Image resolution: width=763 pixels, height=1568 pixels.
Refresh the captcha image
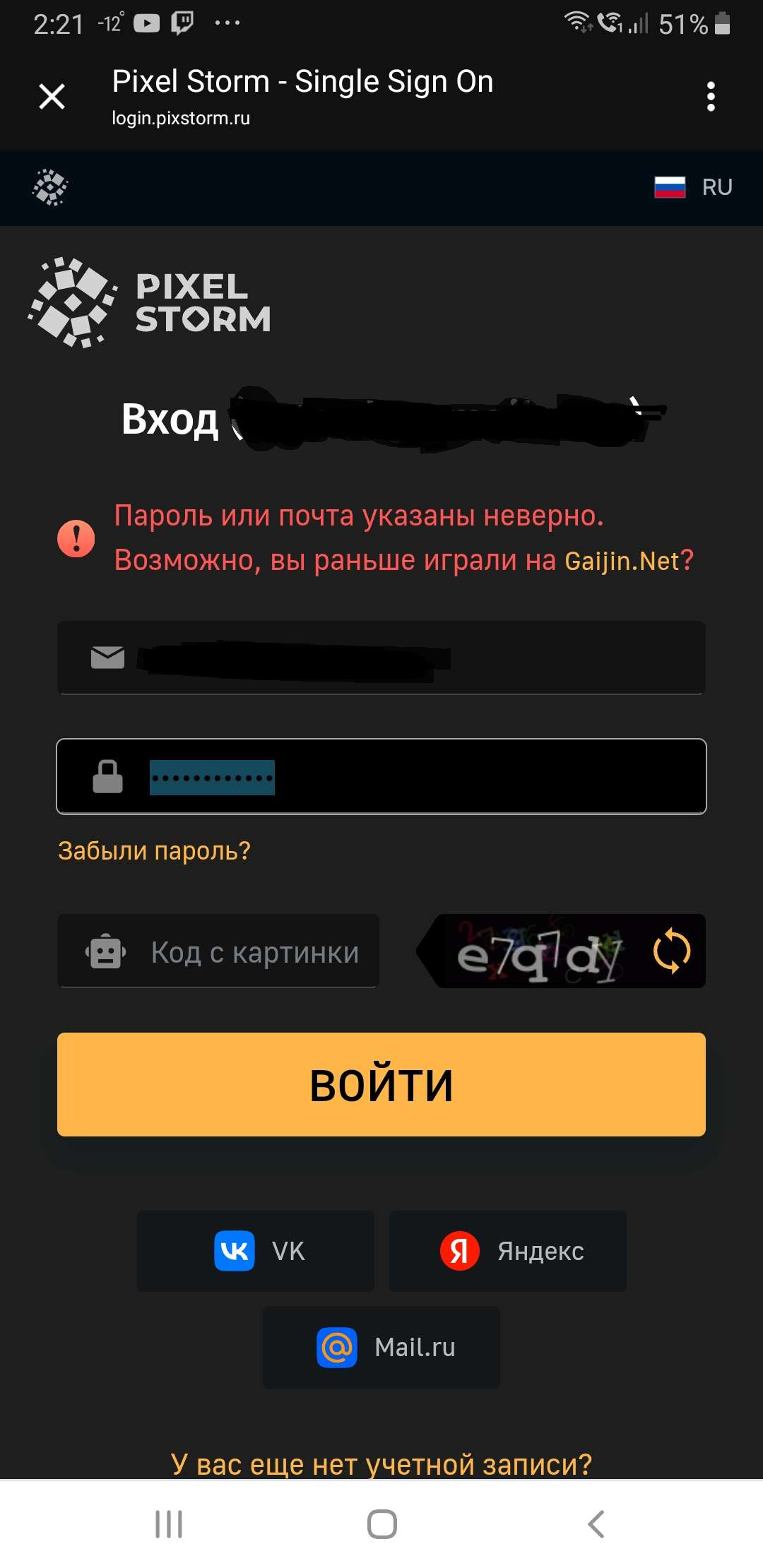(671, 951)
